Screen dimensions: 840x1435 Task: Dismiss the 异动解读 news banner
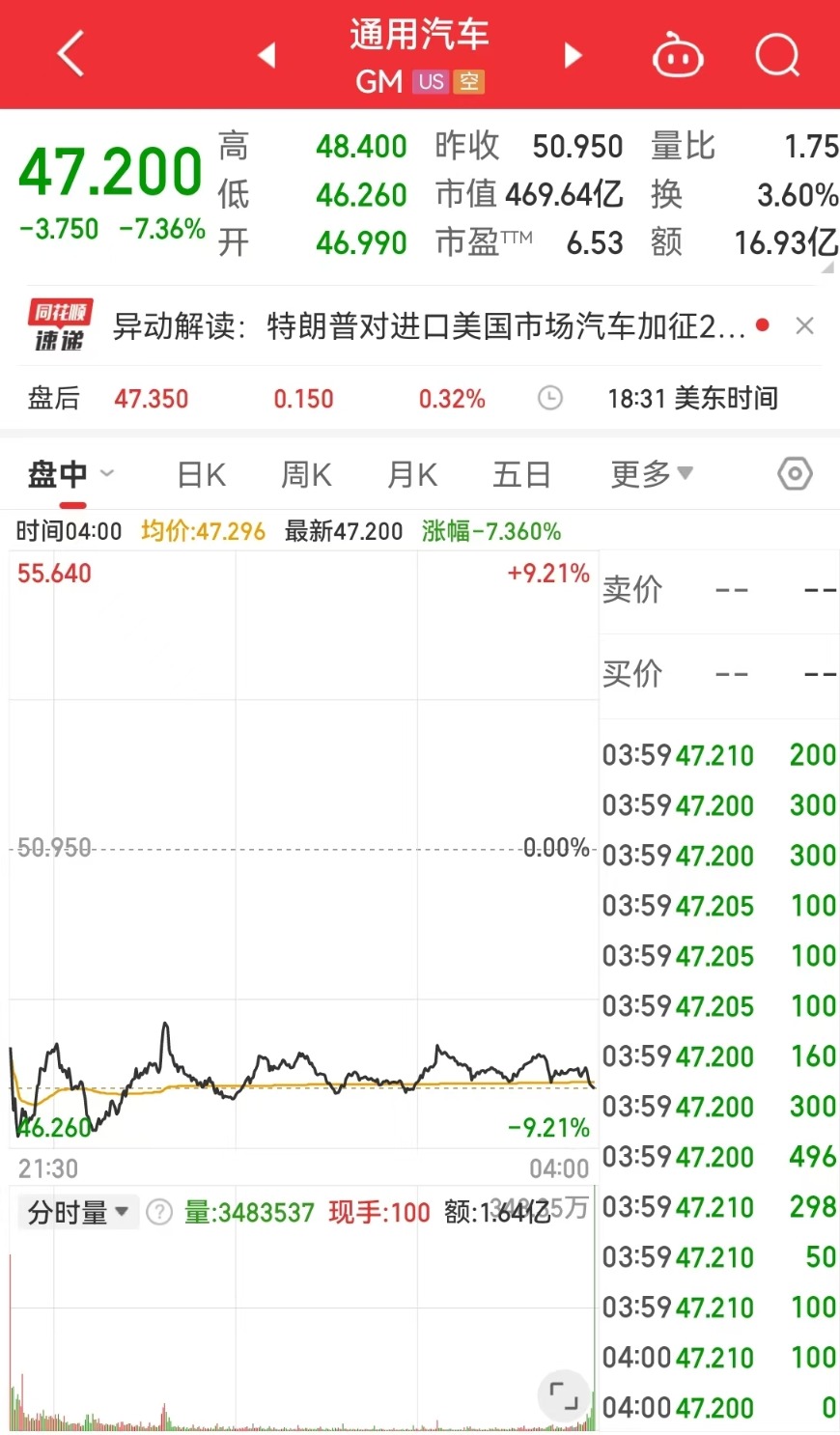(804, 326)
